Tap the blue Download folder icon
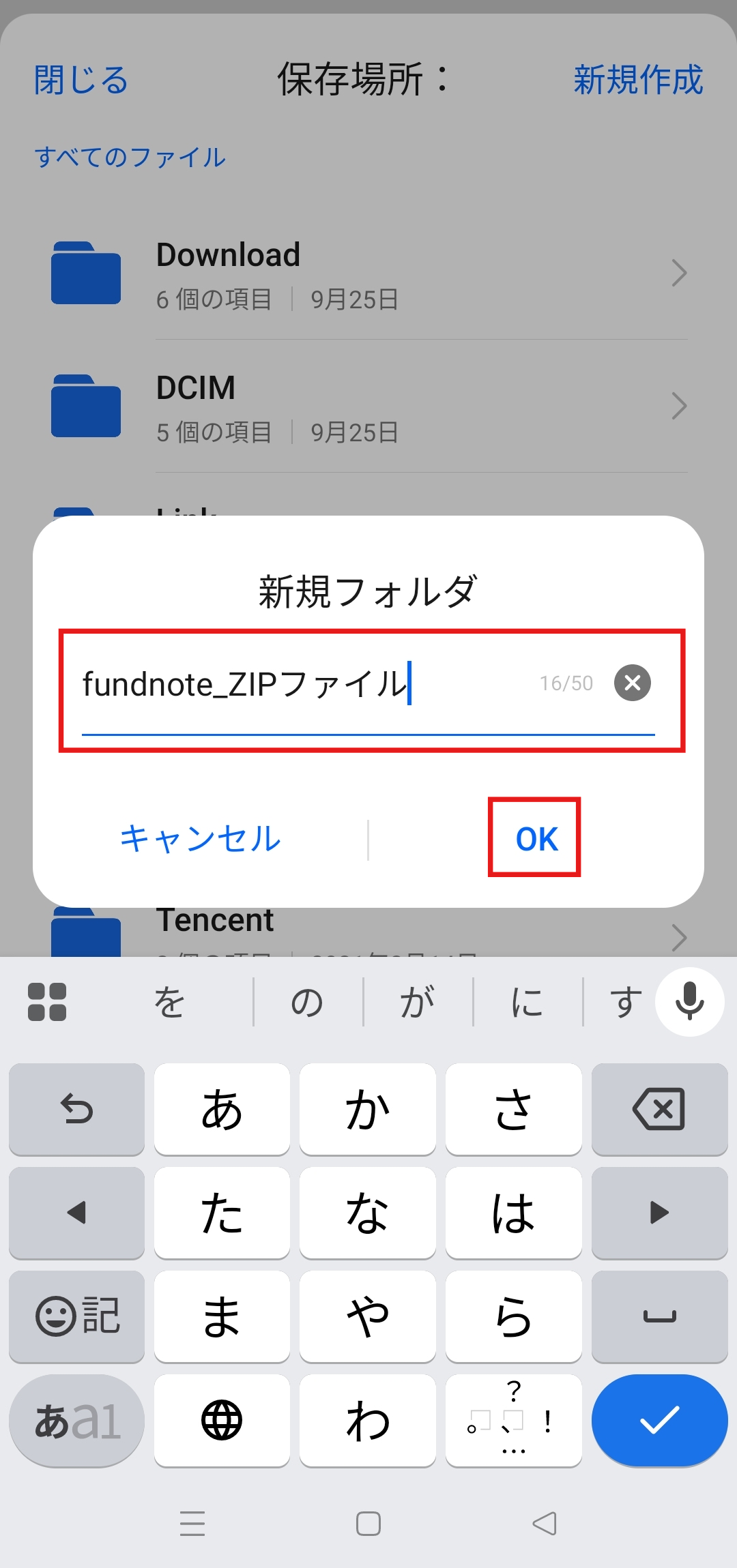This screenshot has width=737, height=1568. point(86,273)
